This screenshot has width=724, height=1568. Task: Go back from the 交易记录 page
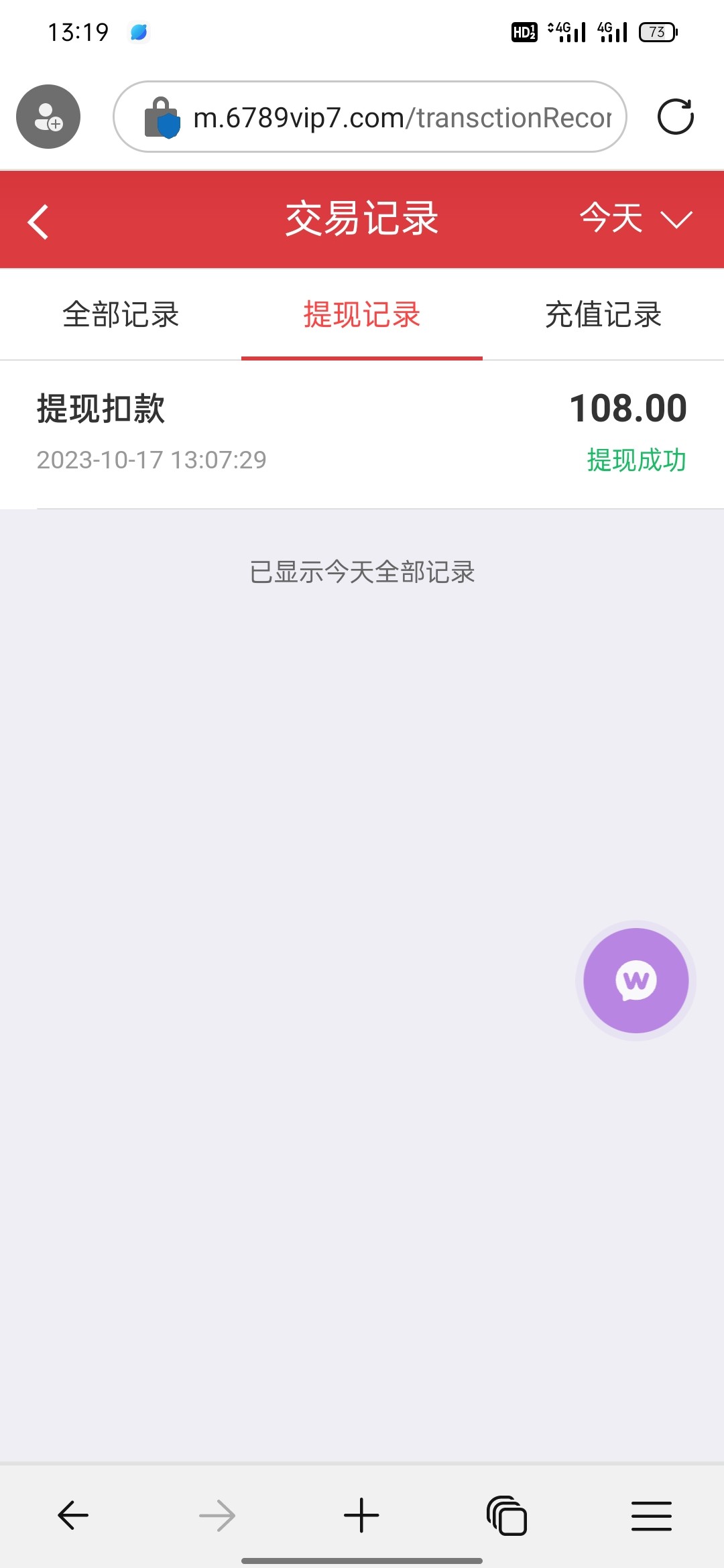point(39,221)
